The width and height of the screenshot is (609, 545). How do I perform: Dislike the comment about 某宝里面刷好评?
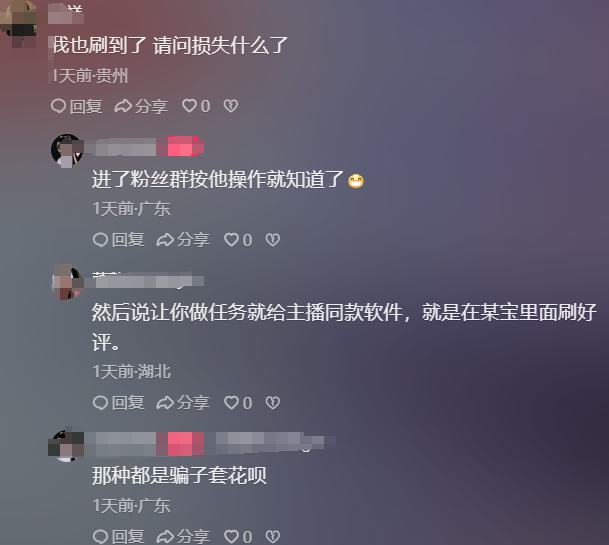(x=272, y=402)
